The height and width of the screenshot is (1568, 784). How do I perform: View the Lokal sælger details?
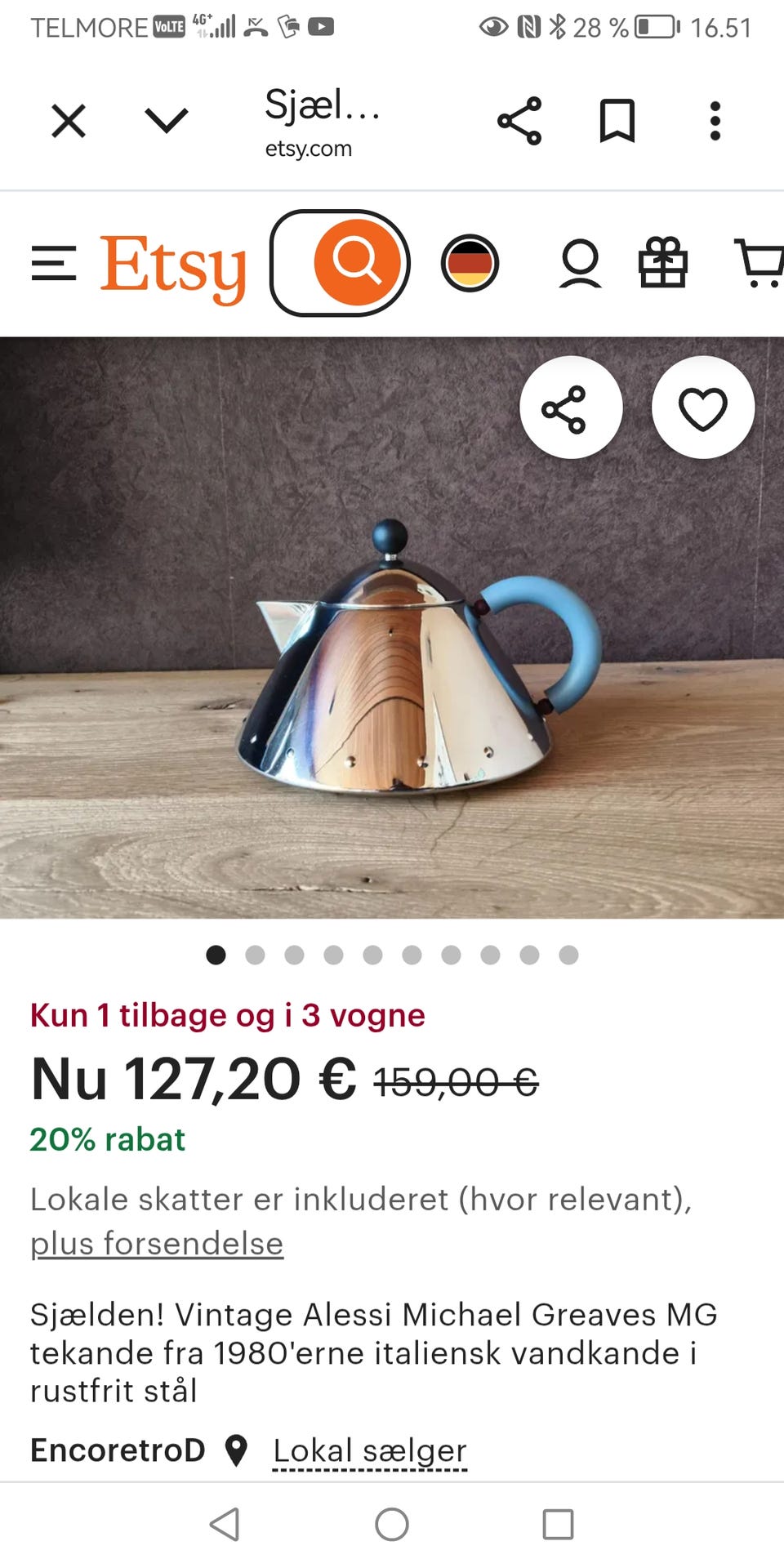tap(369, 1450)
